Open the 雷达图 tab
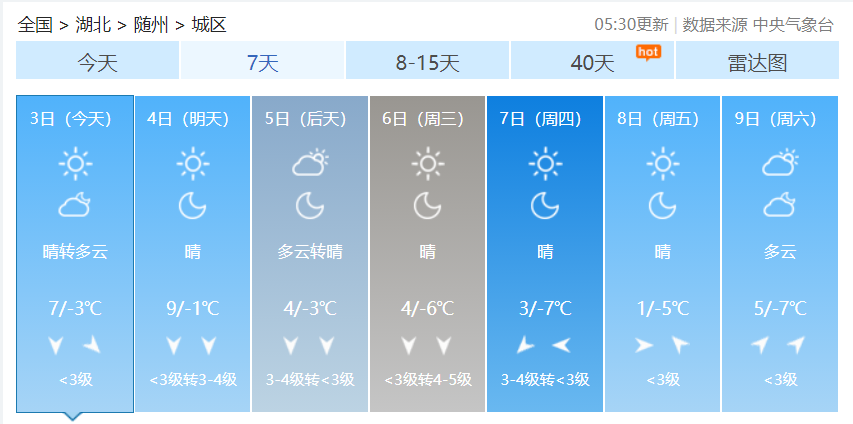The height and width of the screenshot is (424, 853). point(757,63)
